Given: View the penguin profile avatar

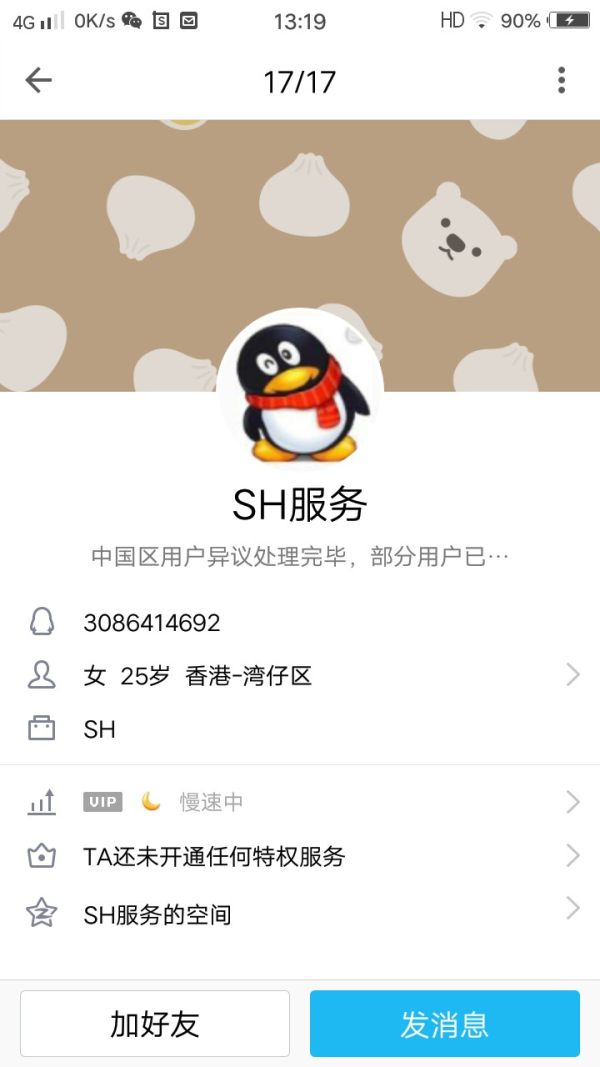Looking at the screenshot, I should [300, 392].
